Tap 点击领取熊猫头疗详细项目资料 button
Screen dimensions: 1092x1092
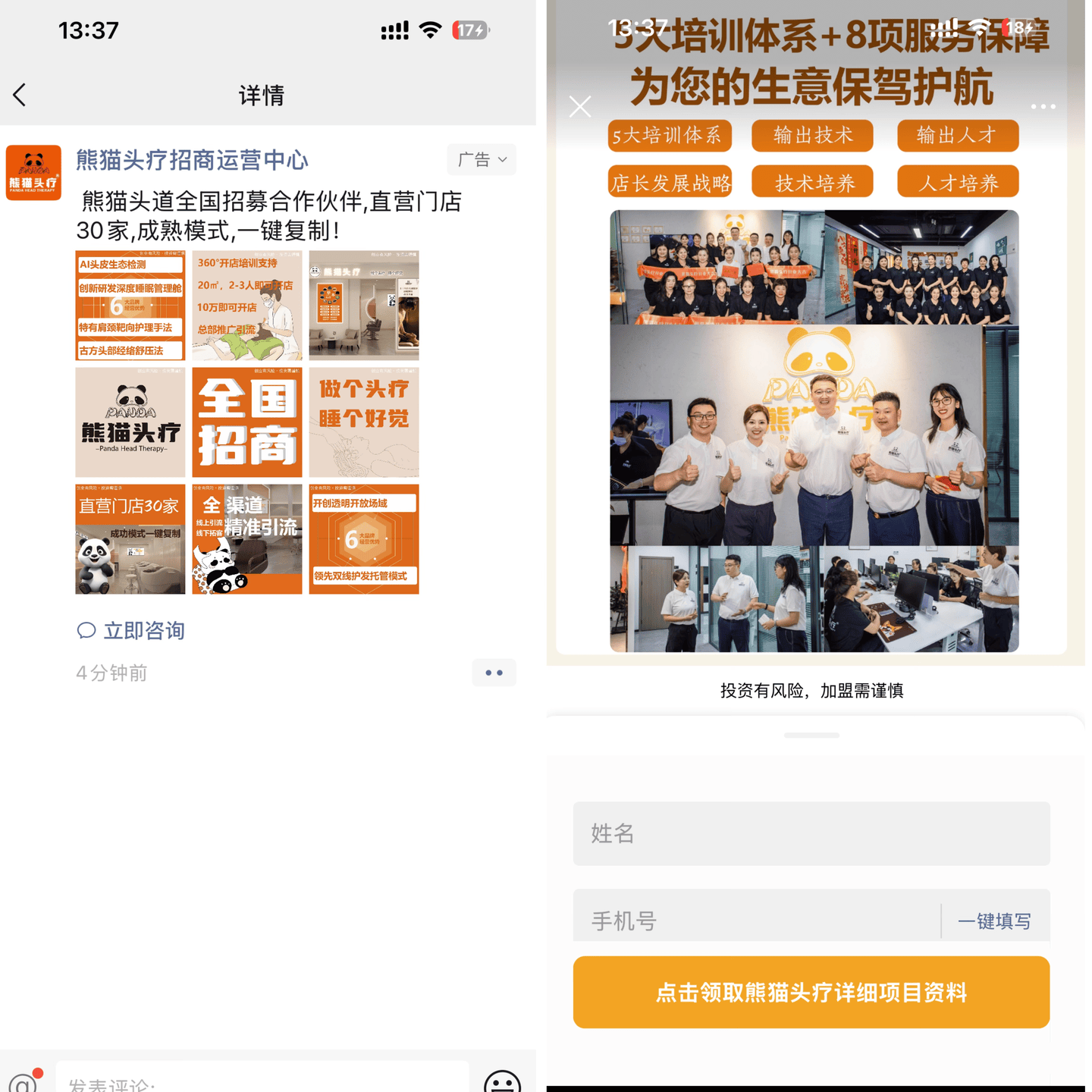click(811, 992)
